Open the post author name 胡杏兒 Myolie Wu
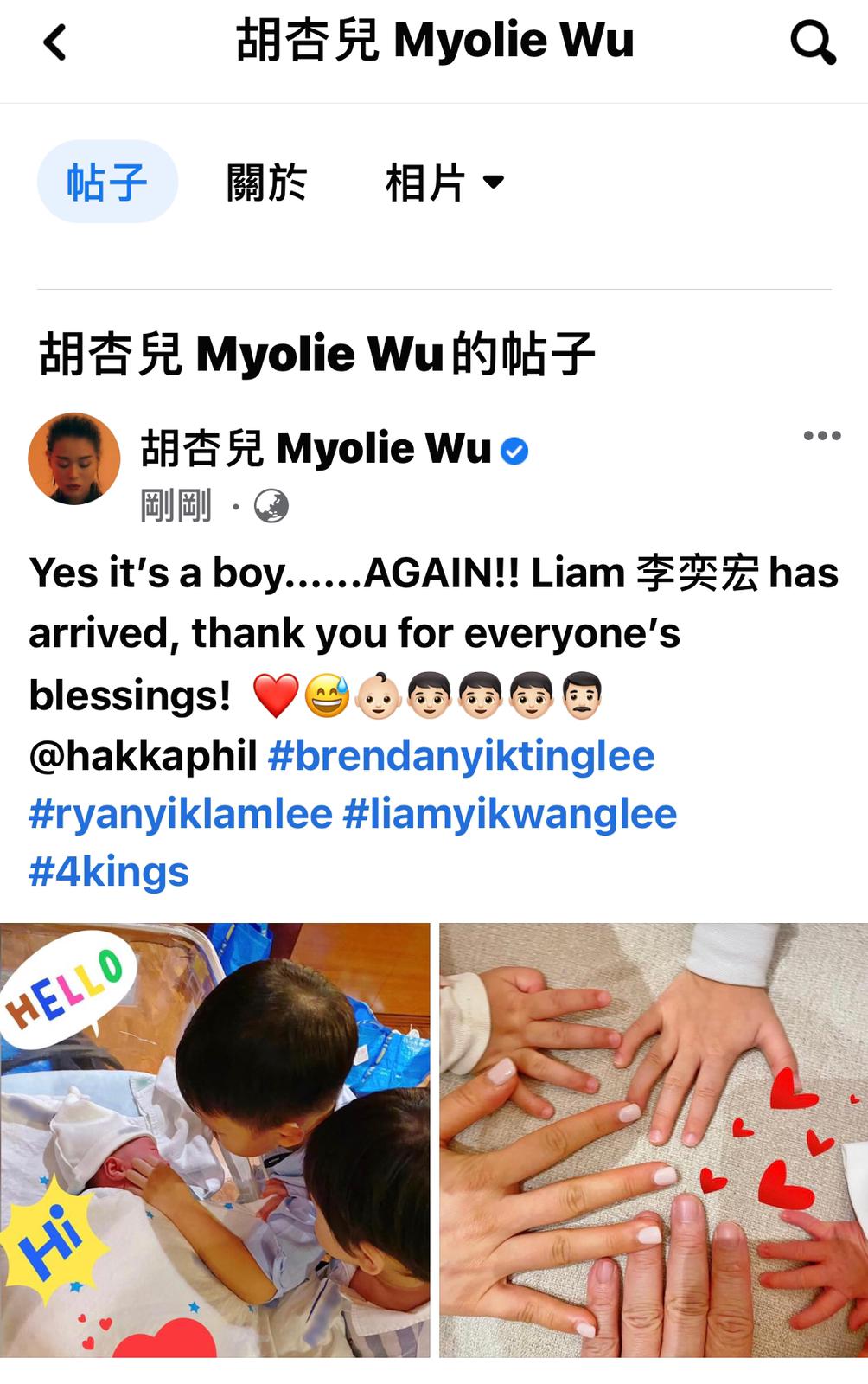The width and height of the screenshot is (868, 1384). (316, 449)
